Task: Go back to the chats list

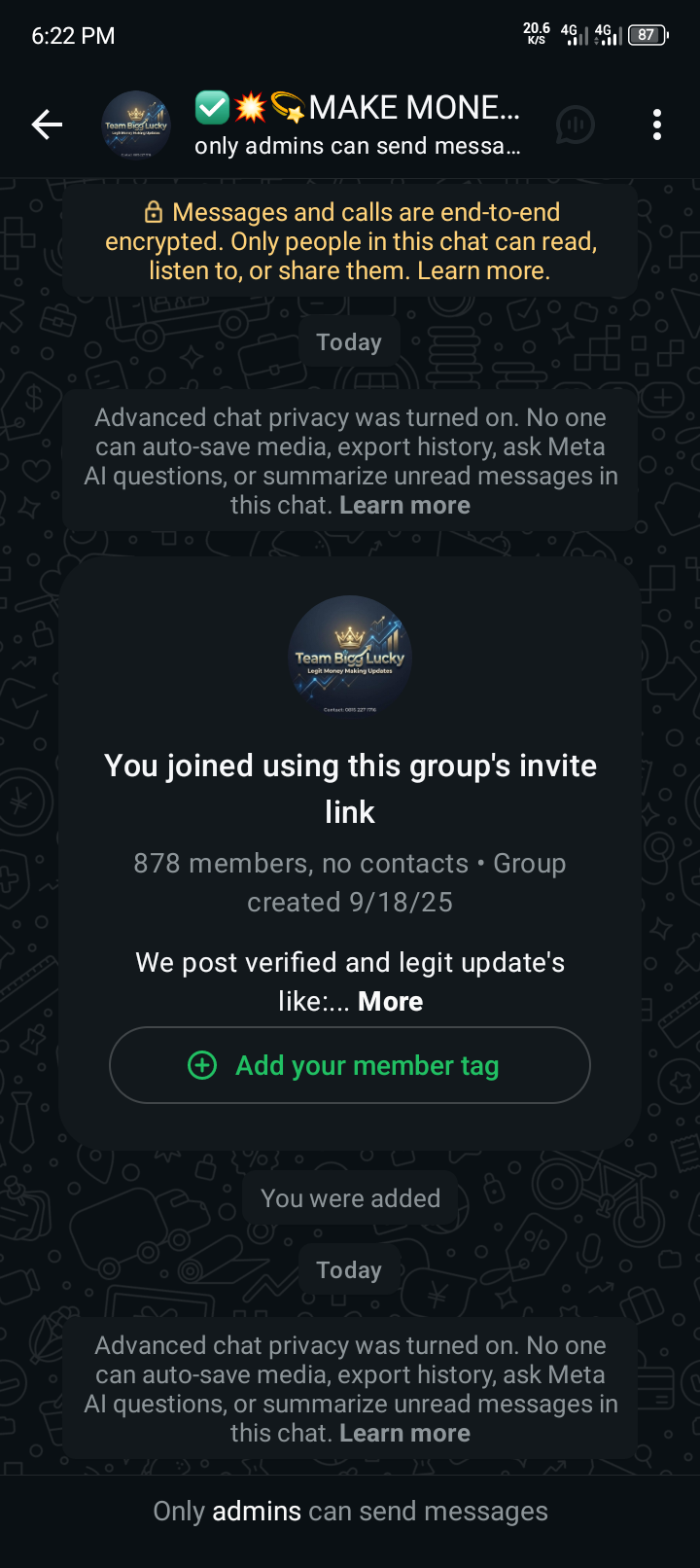Action: (x=47, y=125)
